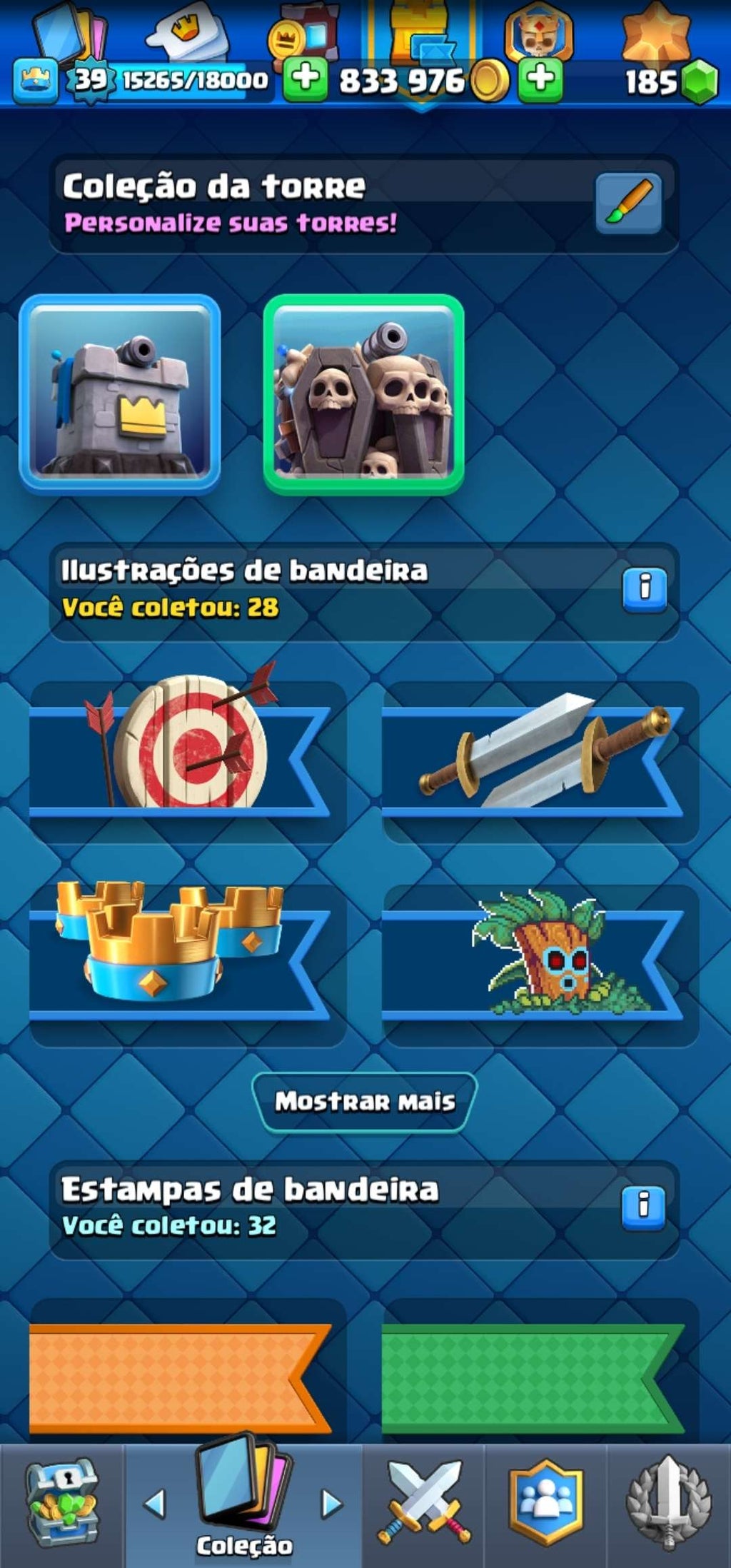
Task: Tap Mostrar mais to show more illustrations
Action: coord(365,1102)
